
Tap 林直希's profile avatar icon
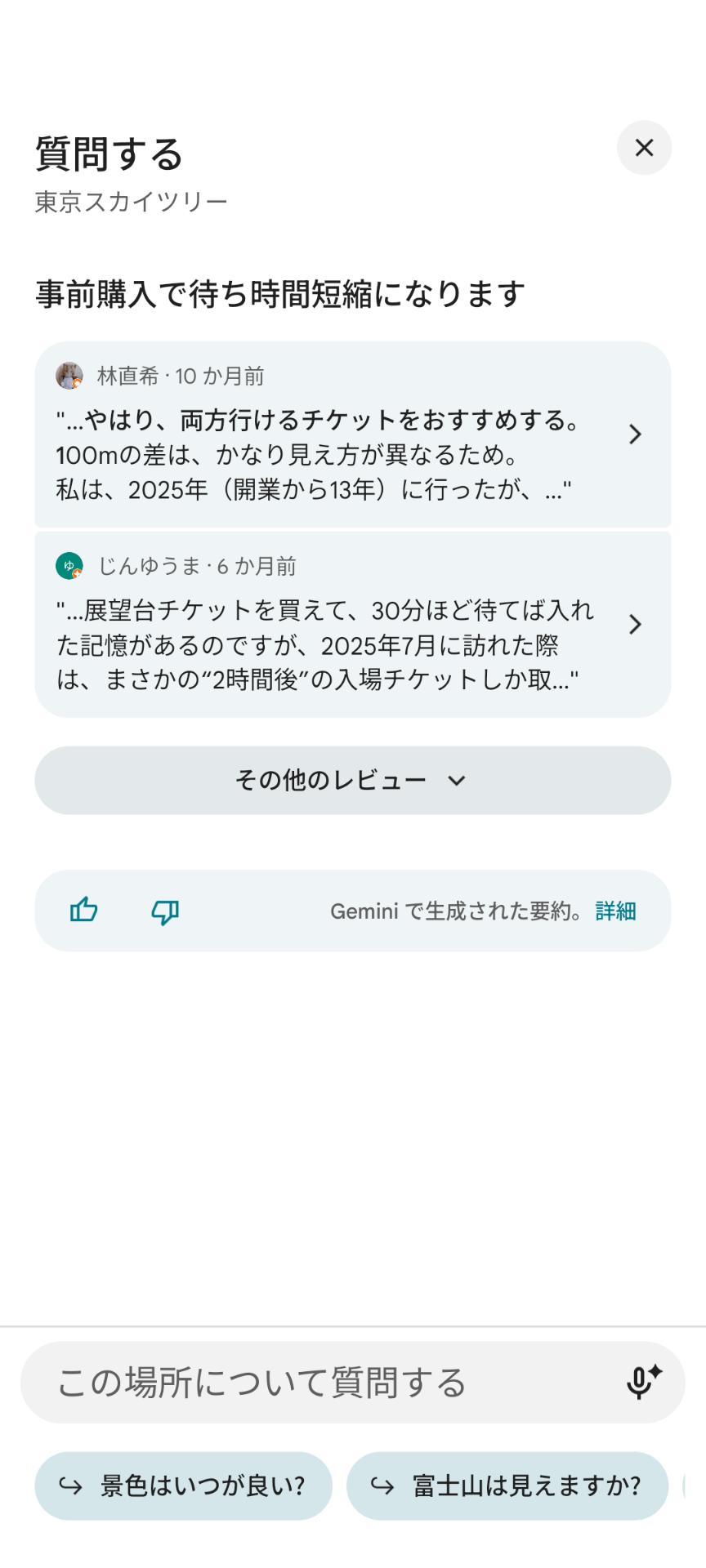pos(68,376)
